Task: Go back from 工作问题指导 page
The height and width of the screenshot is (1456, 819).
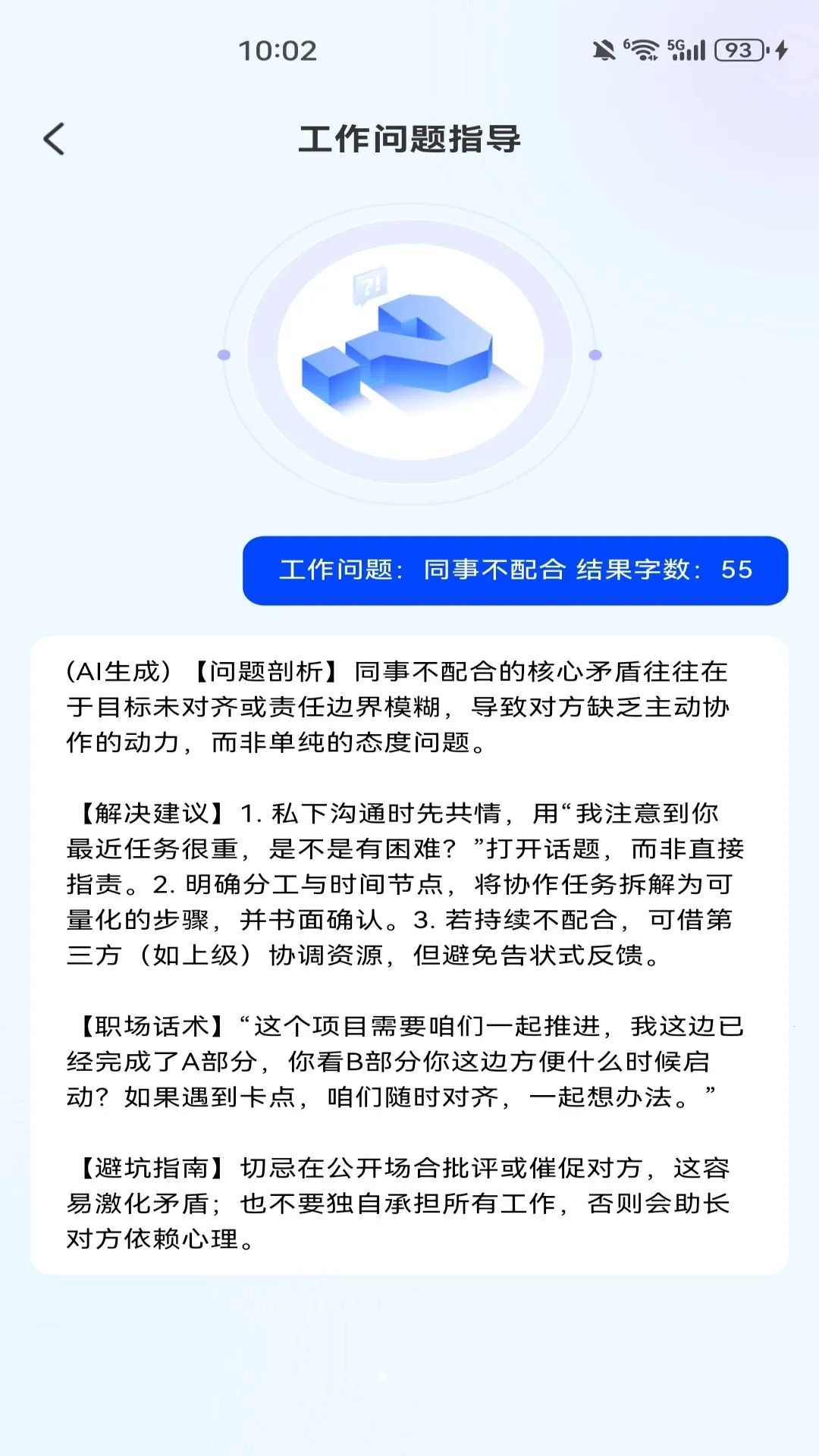Action: [x=54, y=139]
